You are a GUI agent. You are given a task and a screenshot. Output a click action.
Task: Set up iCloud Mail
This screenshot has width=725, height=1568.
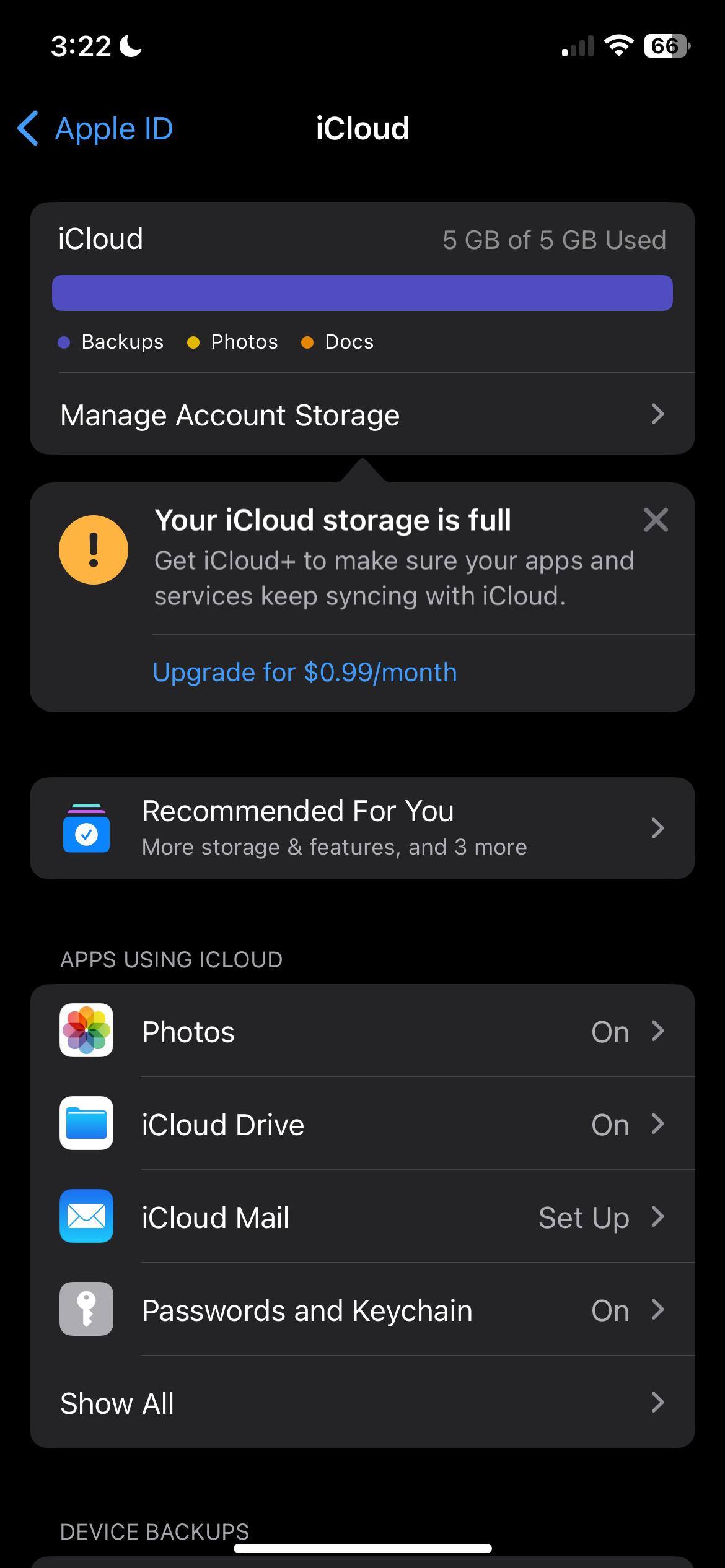tap(362, 1217)
